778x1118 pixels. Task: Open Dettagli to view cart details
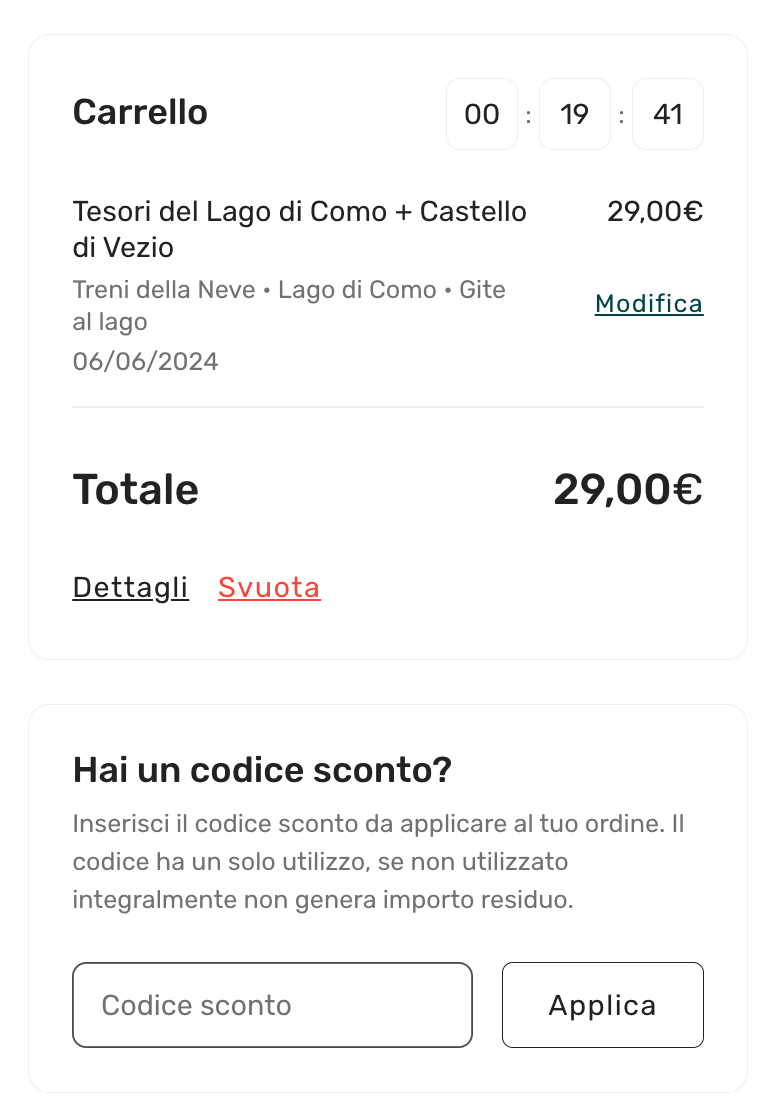(x=130, y=588)
